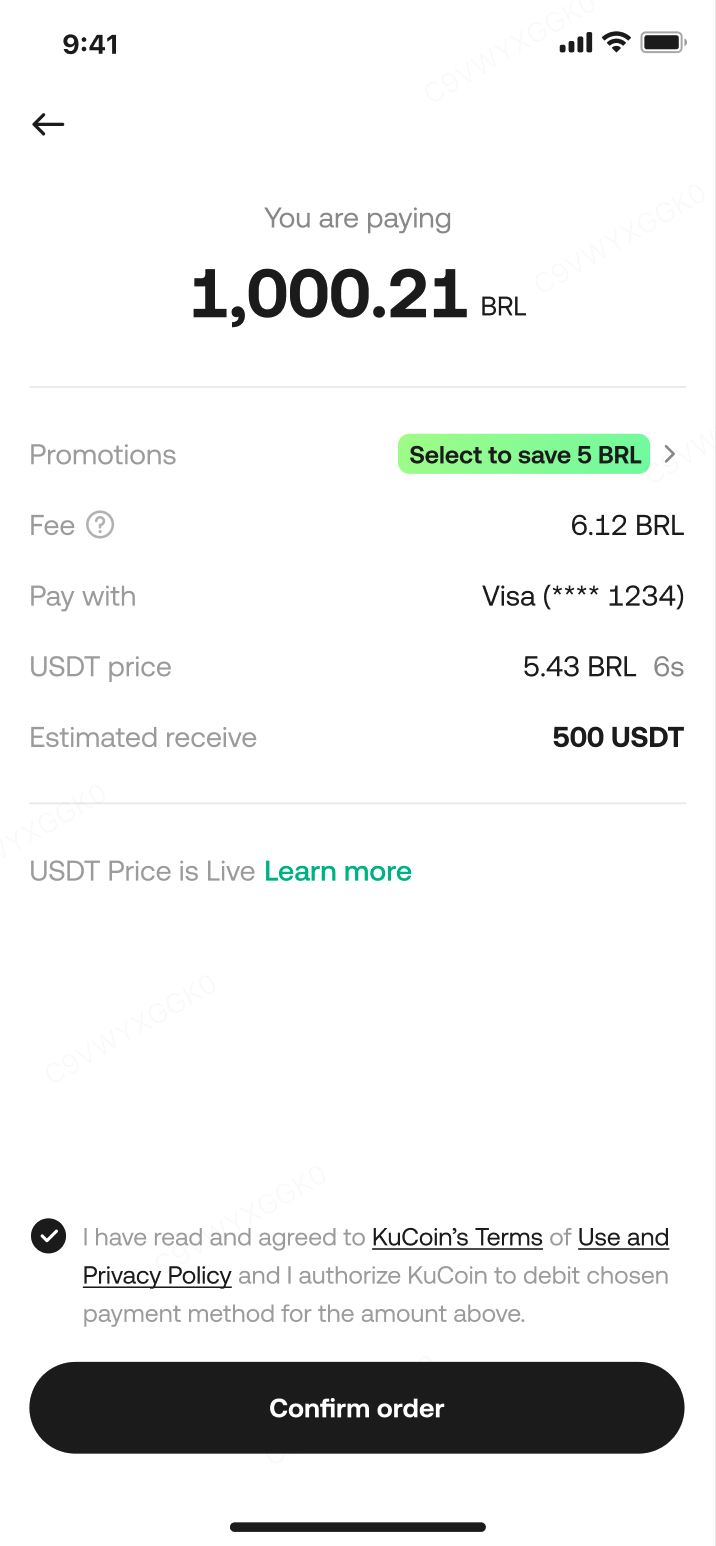Tap the Fee help question mark icon
The image size is (716, 1546).
point(100,525)
